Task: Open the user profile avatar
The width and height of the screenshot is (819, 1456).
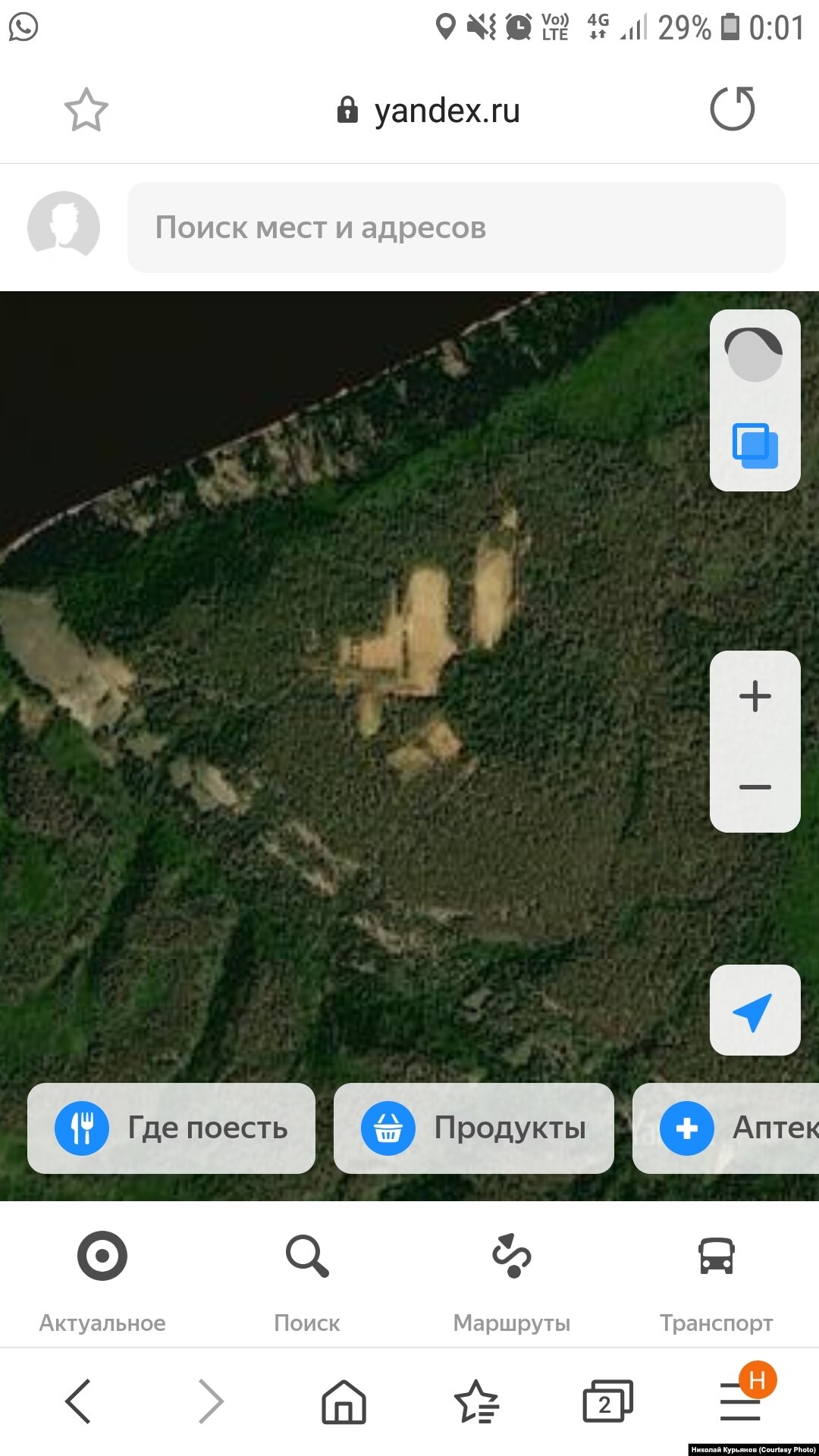Action: tap(64, 227)
